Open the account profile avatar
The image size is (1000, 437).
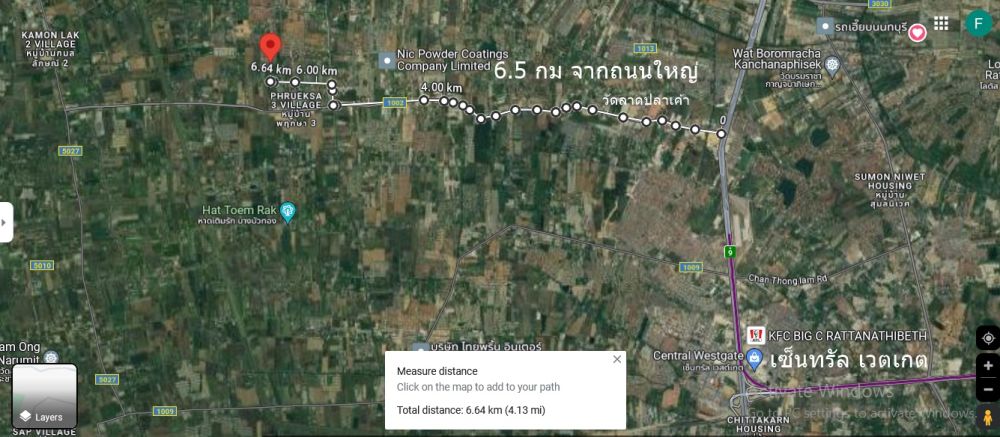click(x=978, y=23)
